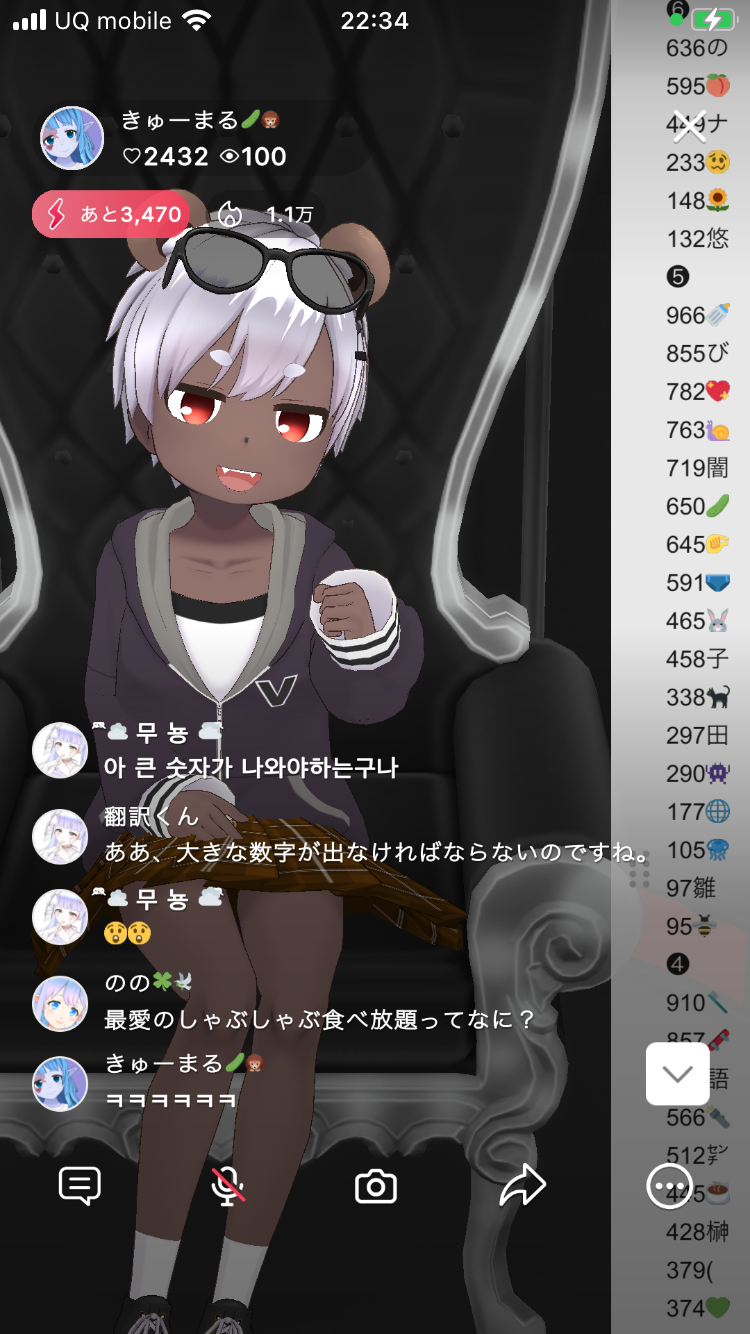750x1334 pixels.
Task: View 翻訳くん's profile picture
Action: (60, 837)
